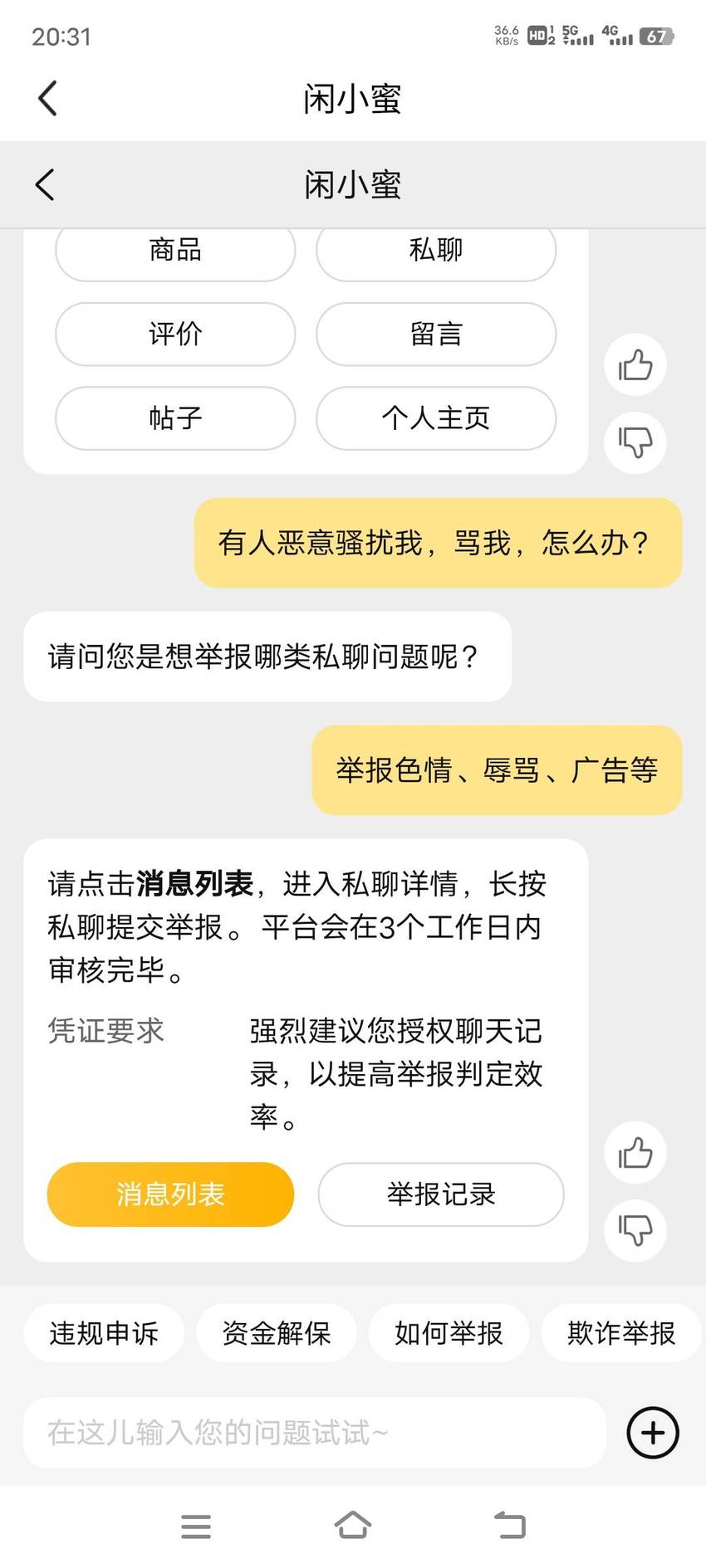The width and height of the screenshot is (706, 1568).
Task: Select the 个人主页 option
Action: (x=436, y=418)
